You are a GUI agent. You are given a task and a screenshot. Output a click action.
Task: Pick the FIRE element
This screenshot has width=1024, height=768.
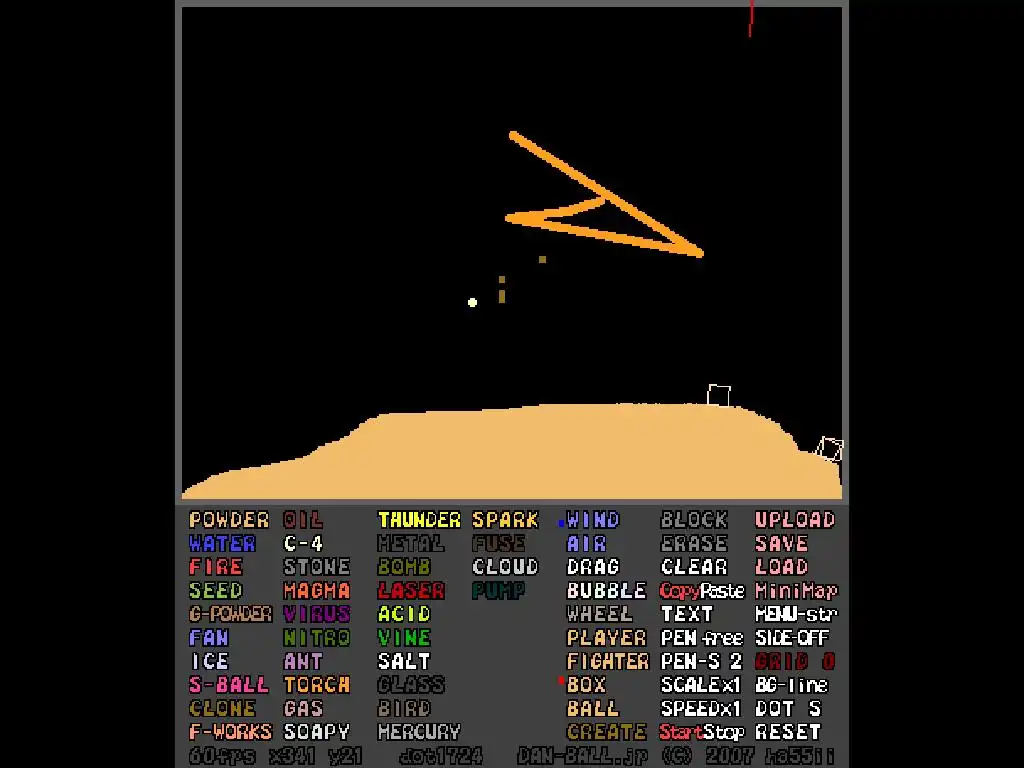click(x=216, y=567)
